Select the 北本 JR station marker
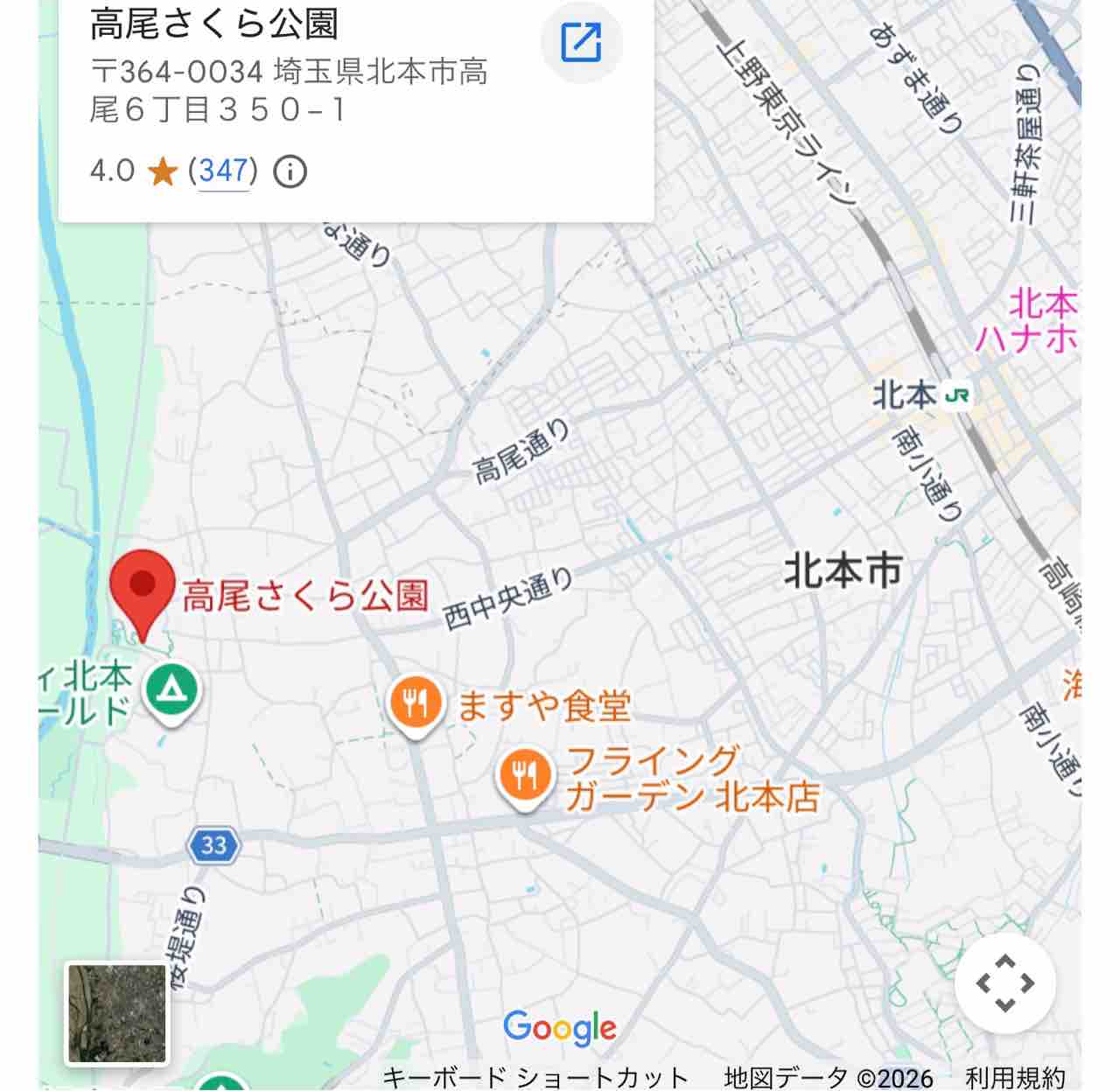1120x1091 pixels. (957, 395)
